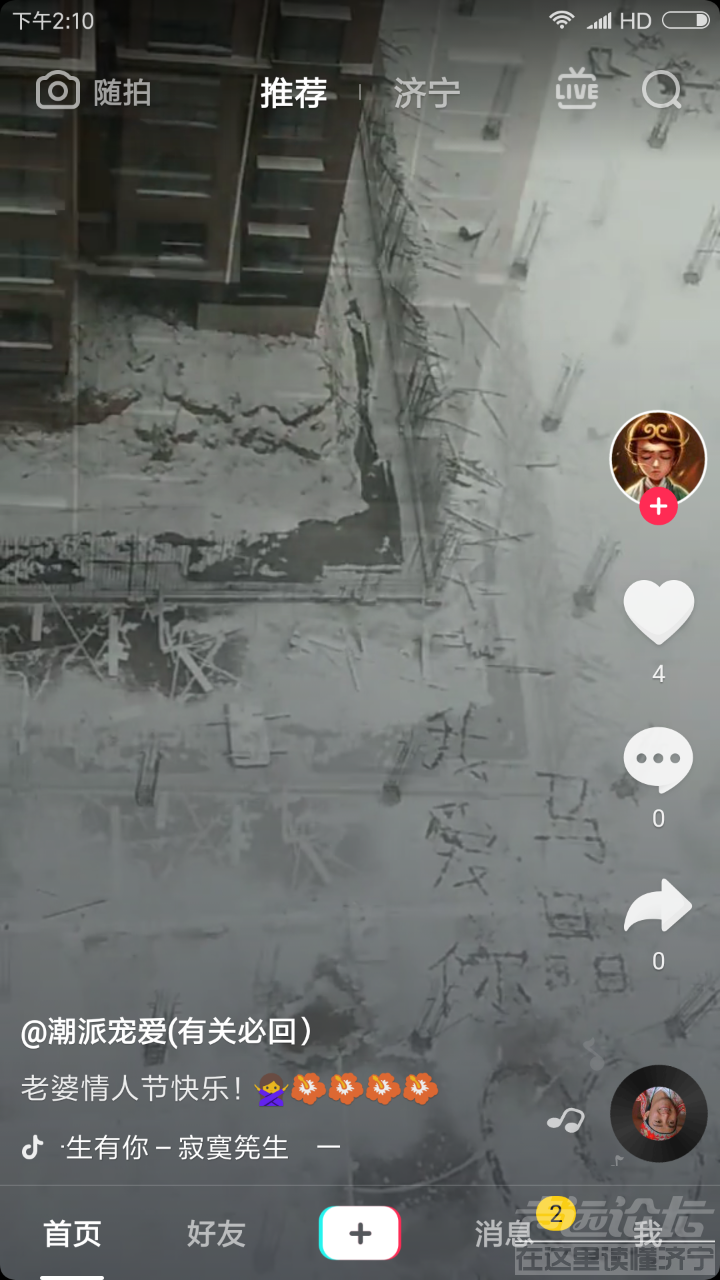Viewport: 720px width, 1280px height.
Task: Follow the creator with the red plus button
Action: point(658,507)
